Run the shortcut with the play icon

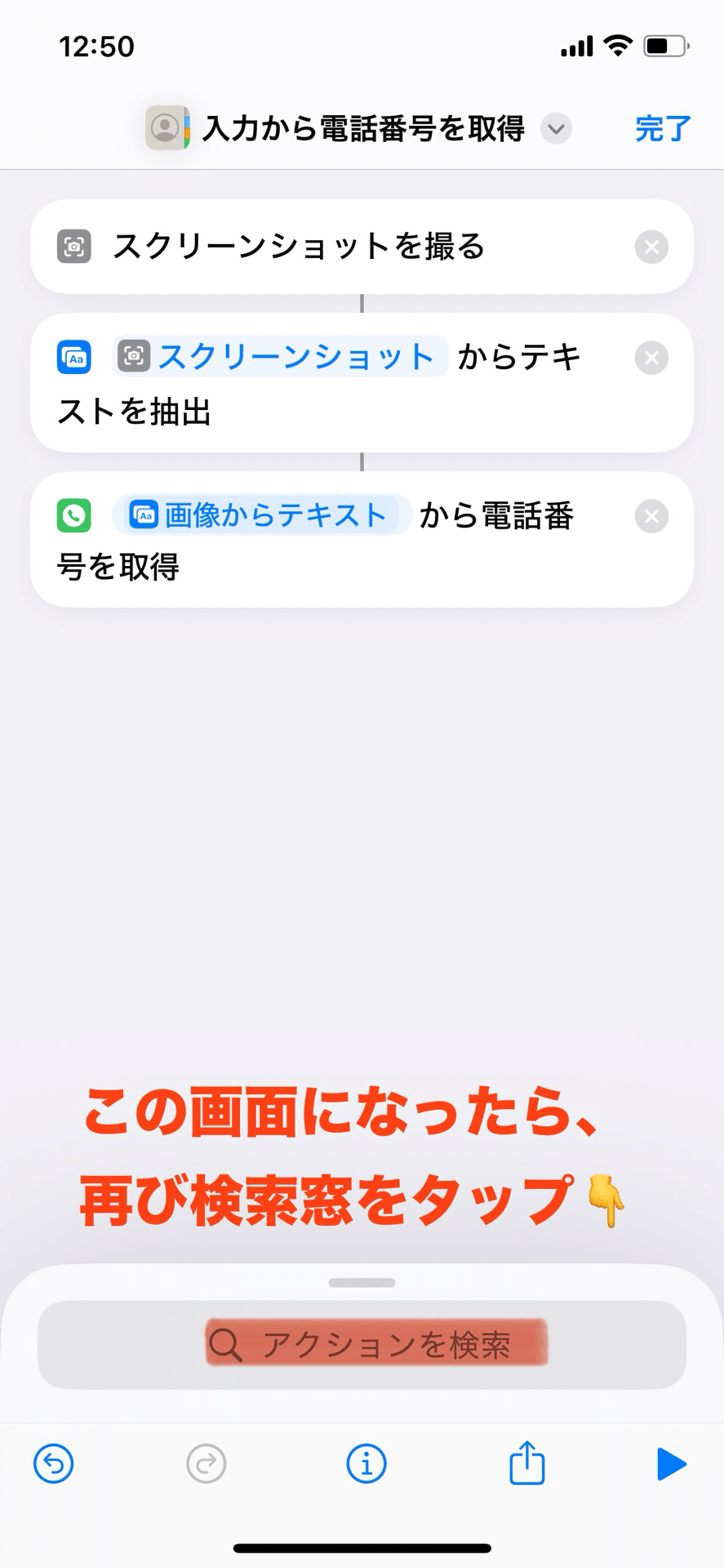671,1463
